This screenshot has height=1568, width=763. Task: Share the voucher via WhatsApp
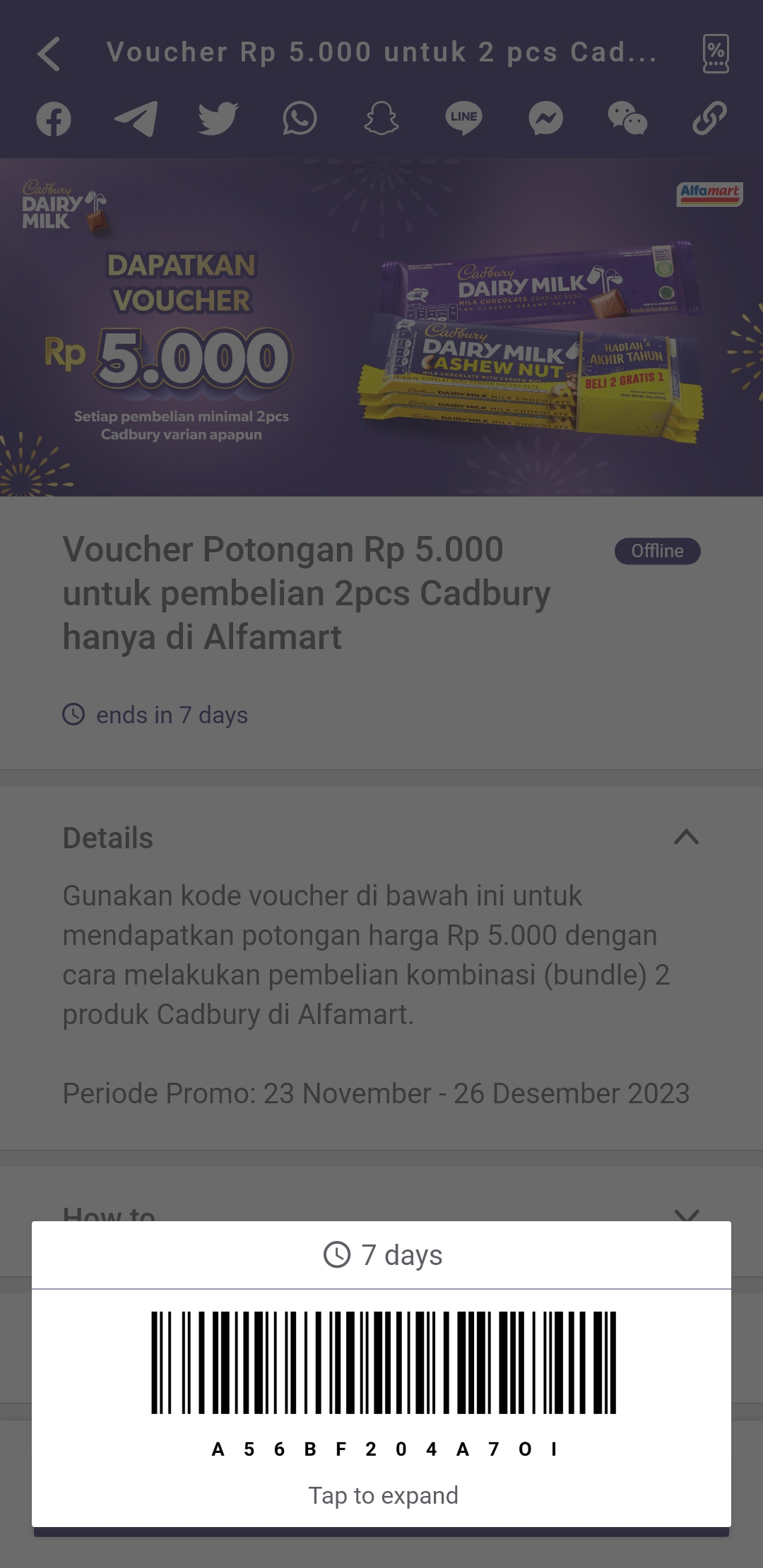point(300,119)
